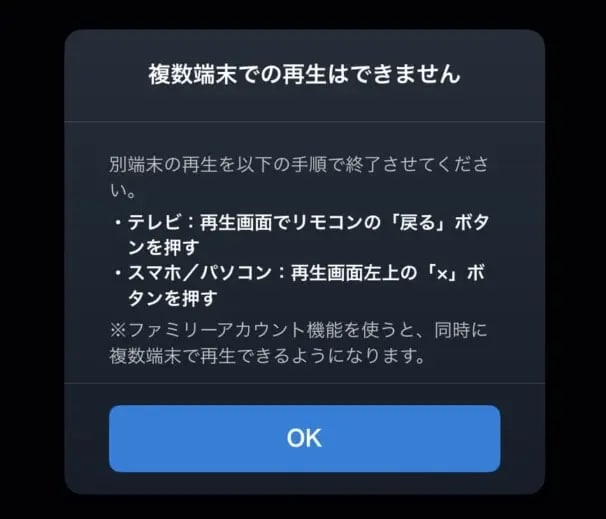Tap OK to dismiss the playback dialog
Viewport: 606px width, 519px height.
(x=304, y=438)
